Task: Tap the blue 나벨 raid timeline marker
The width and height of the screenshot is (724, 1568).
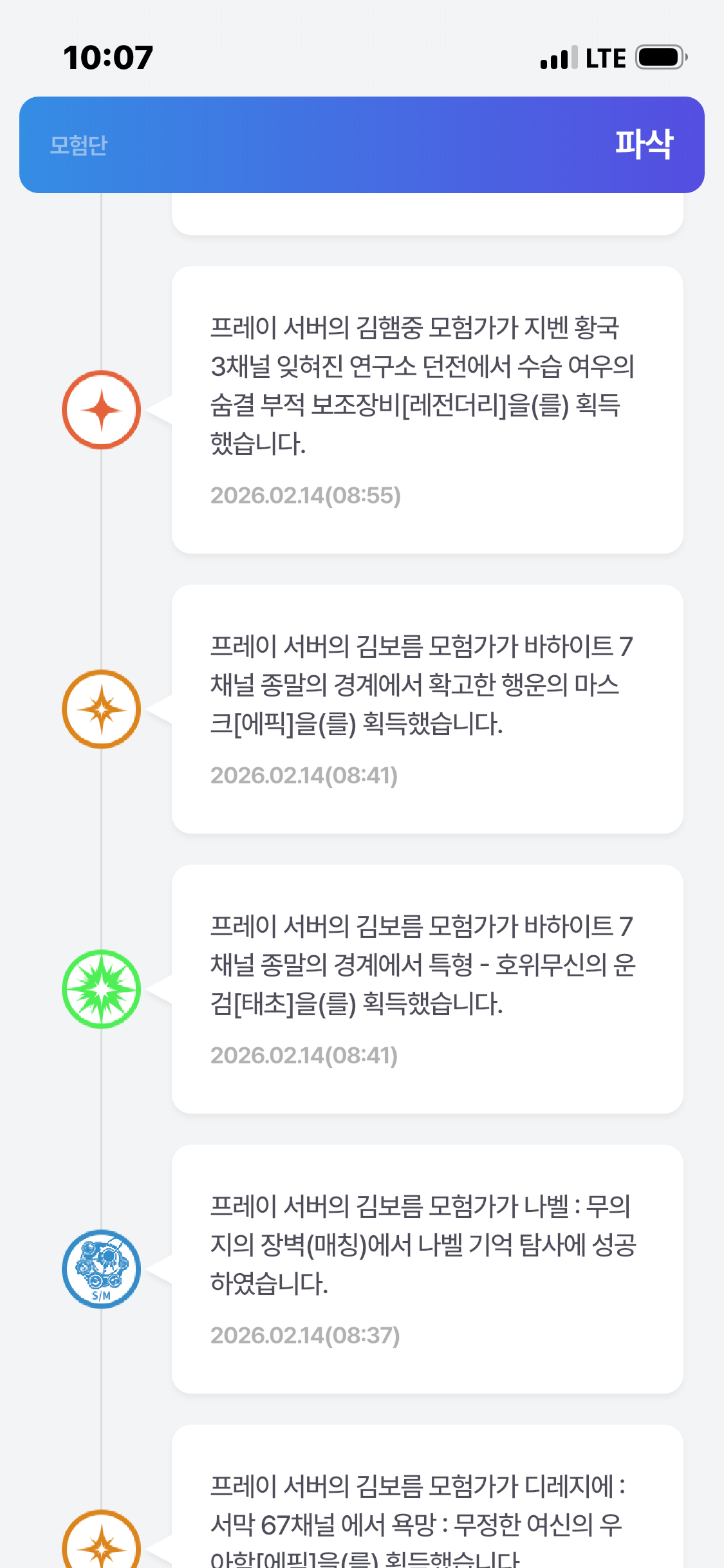Action: point(101,1269)
